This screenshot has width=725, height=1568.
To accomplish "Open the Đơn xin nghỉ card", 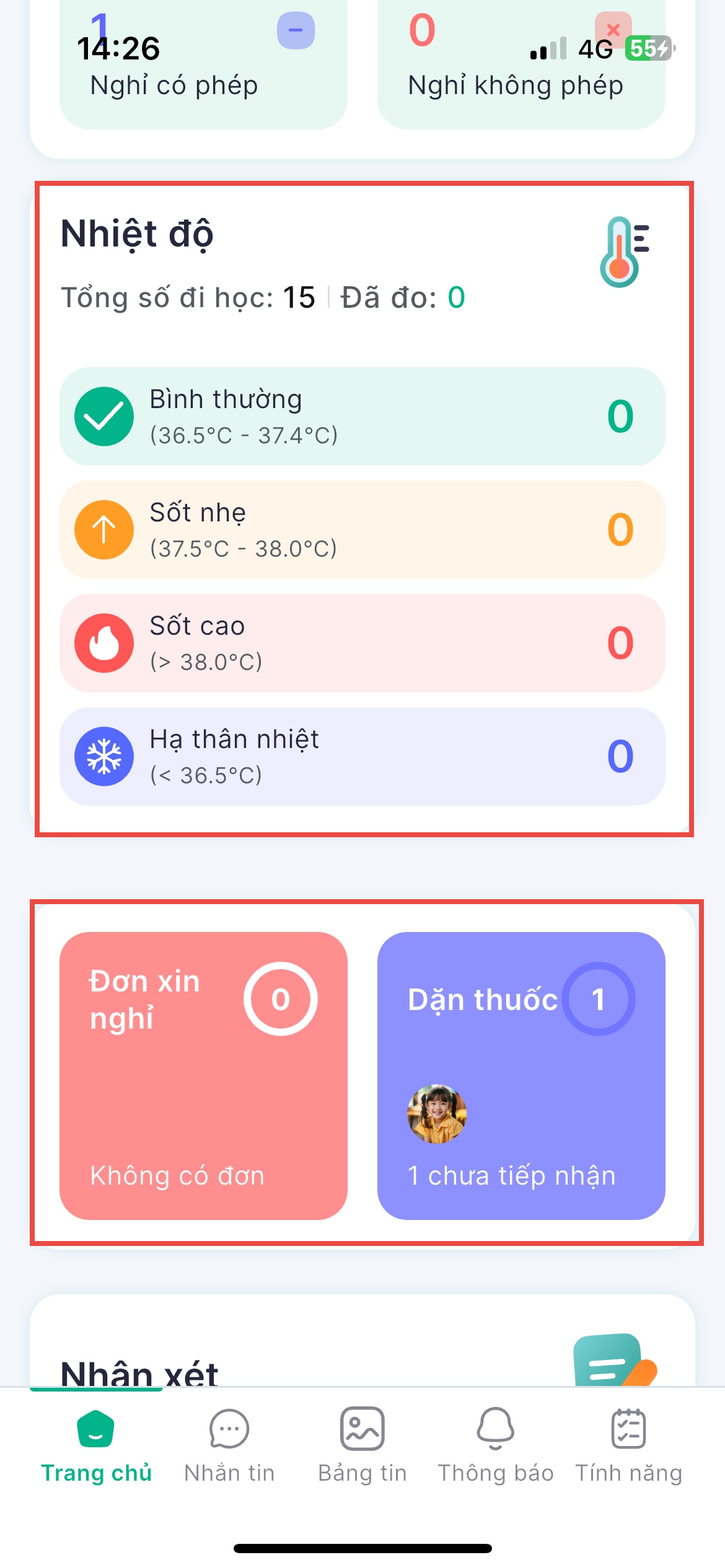I will click(x=203, y=1076).
